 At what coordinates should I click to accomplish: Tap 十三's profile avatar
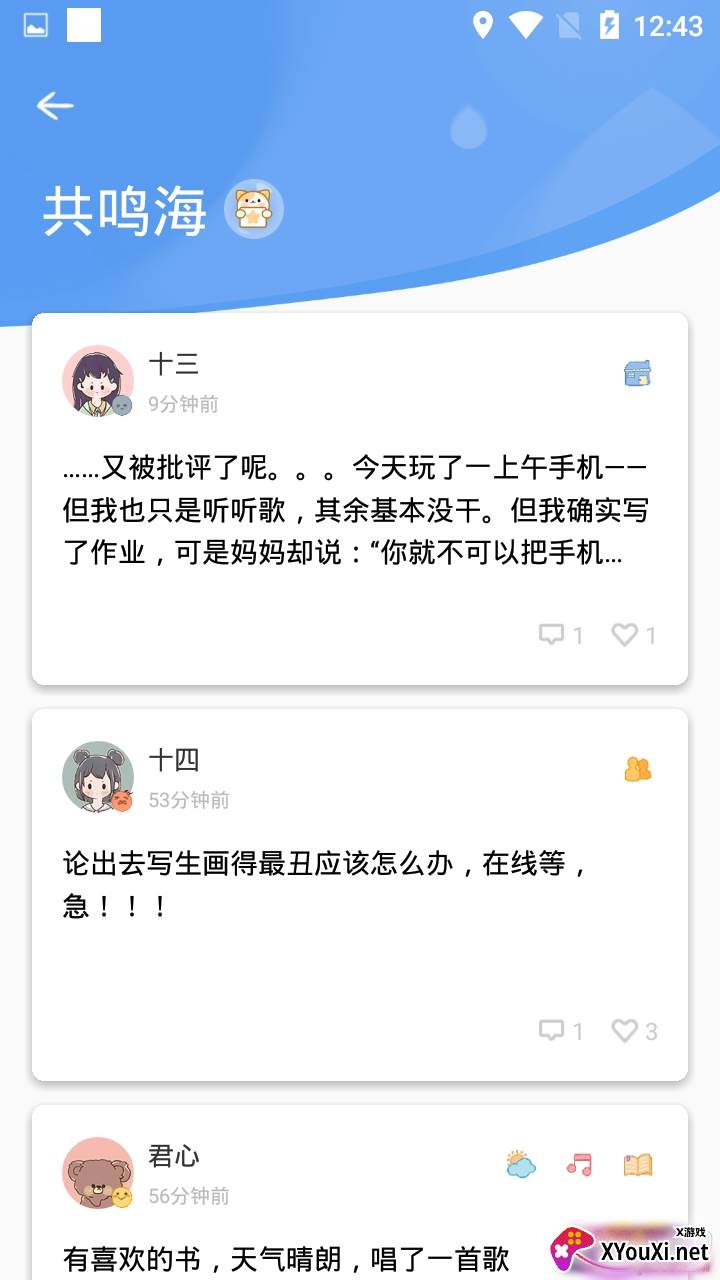[x=98, y=381]
